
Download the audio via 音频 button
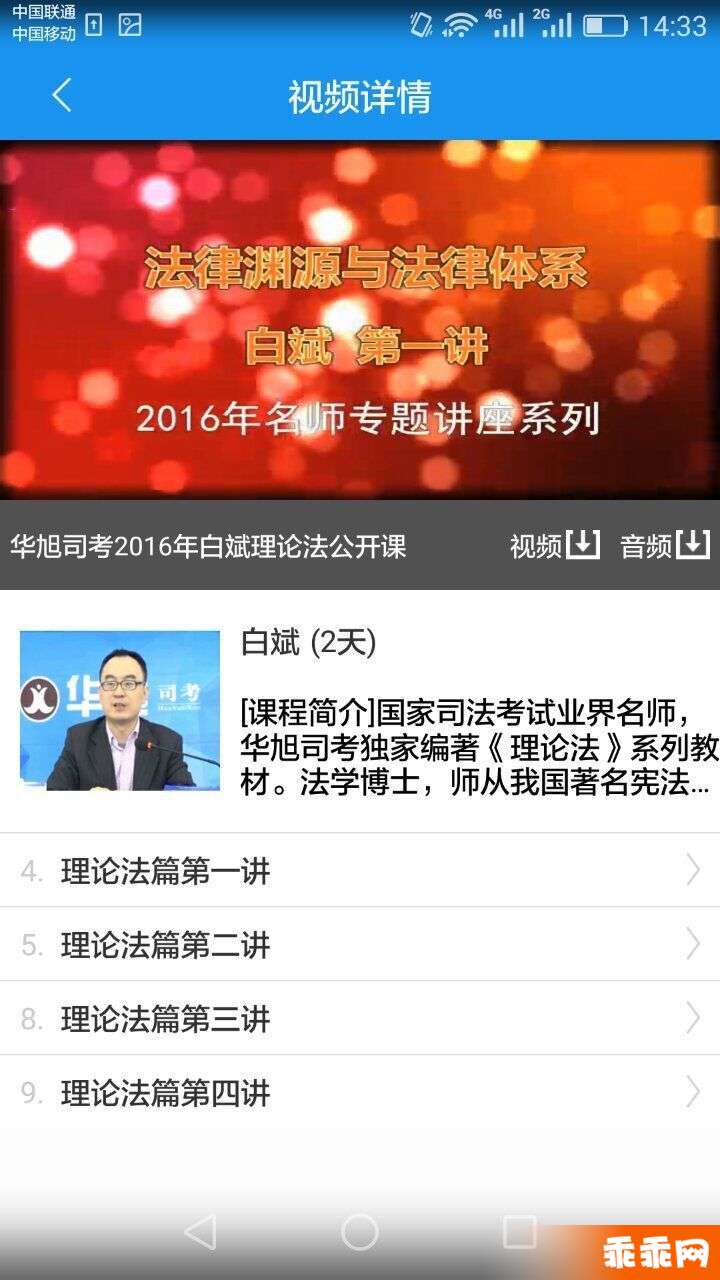665,545
